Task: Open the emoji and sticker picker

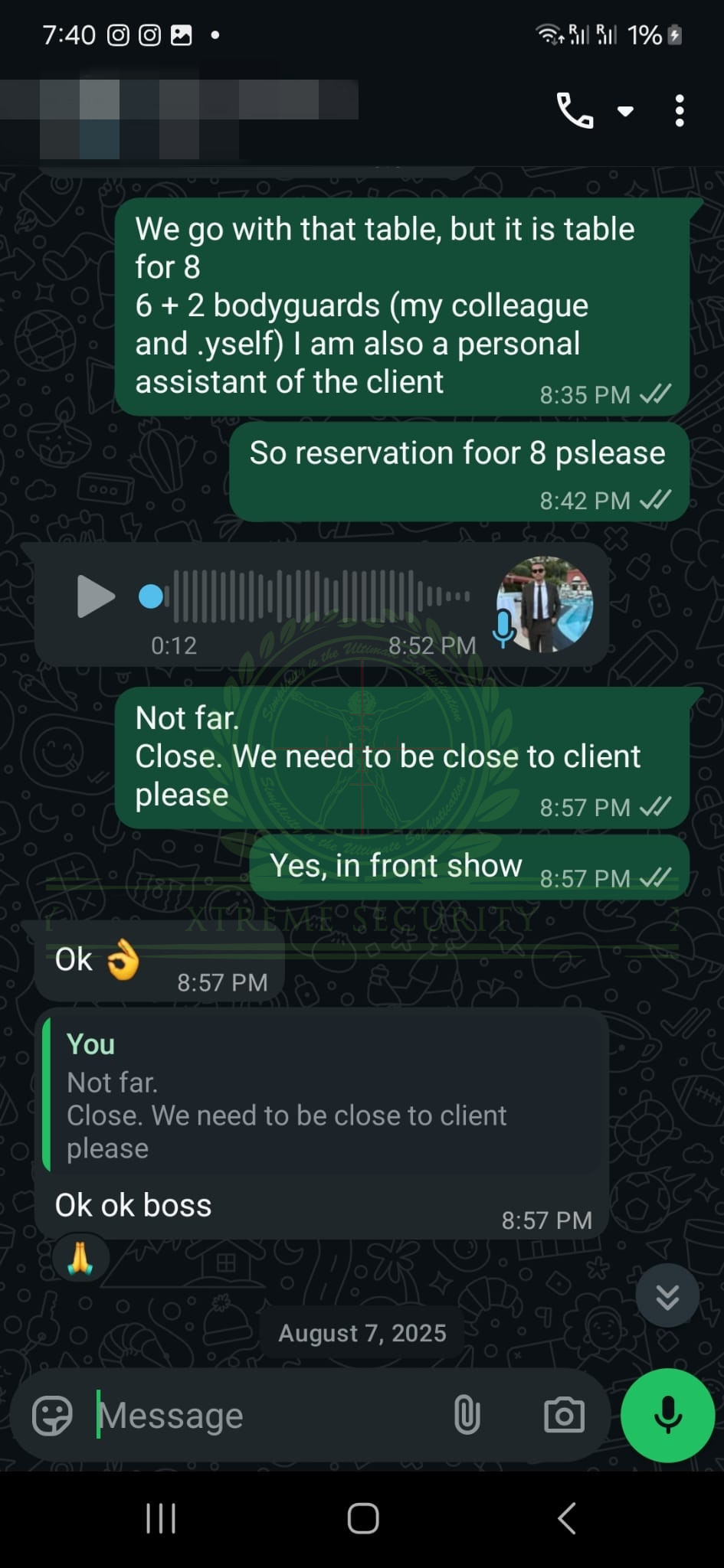Action: (52, 1415)
